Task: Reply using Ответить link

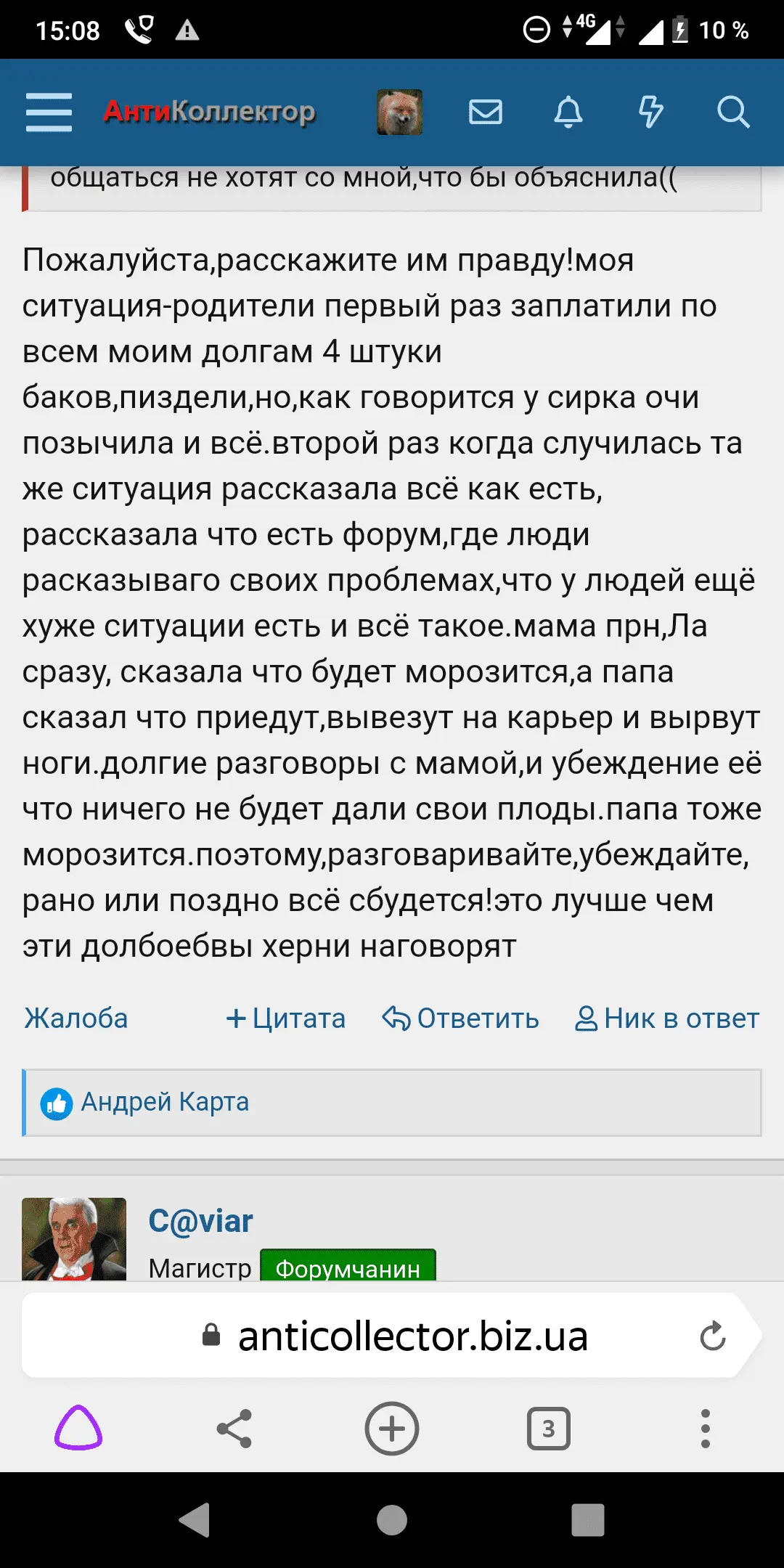Action: [461, 1018]
